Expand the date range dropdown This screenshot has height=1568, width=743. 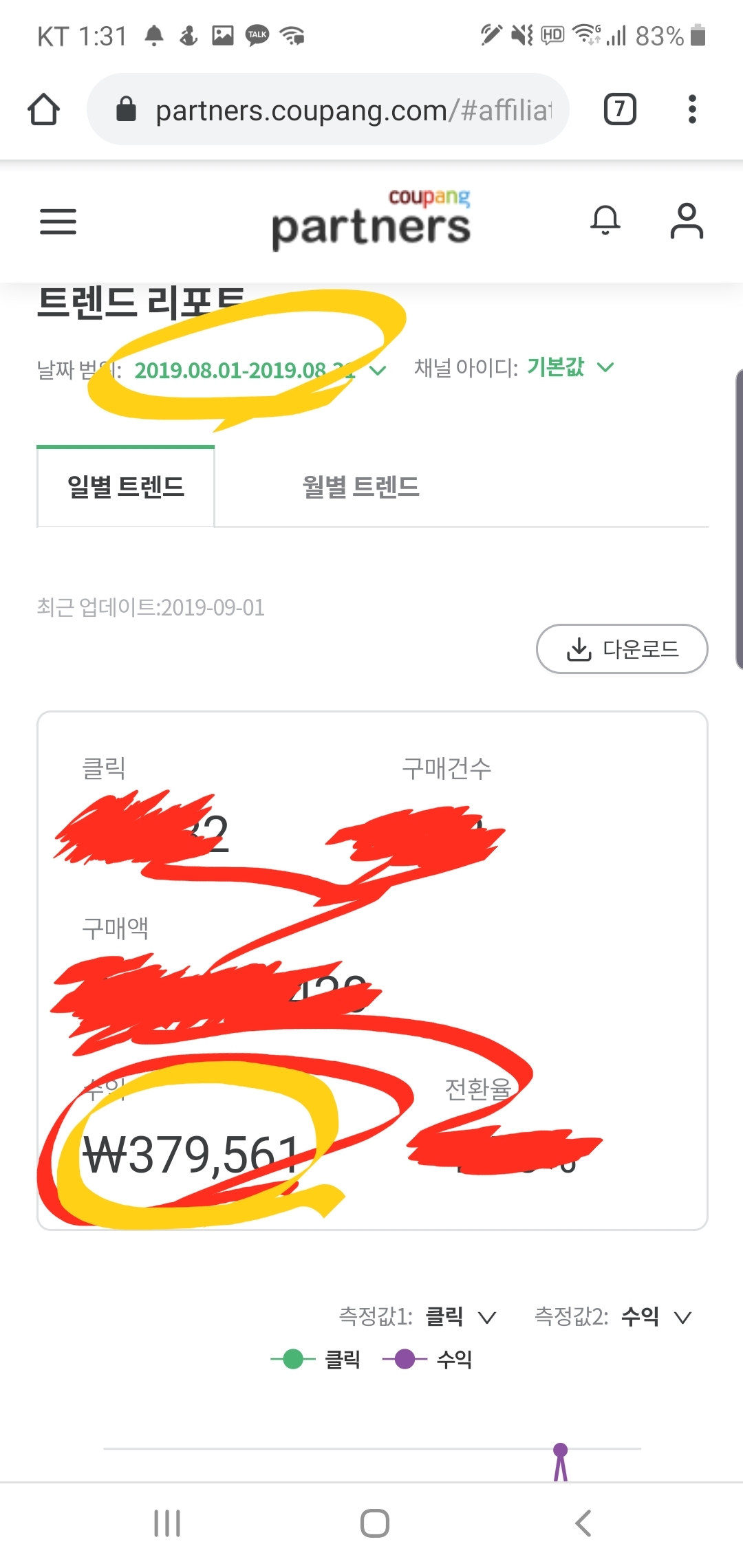[x=260, y=371]
